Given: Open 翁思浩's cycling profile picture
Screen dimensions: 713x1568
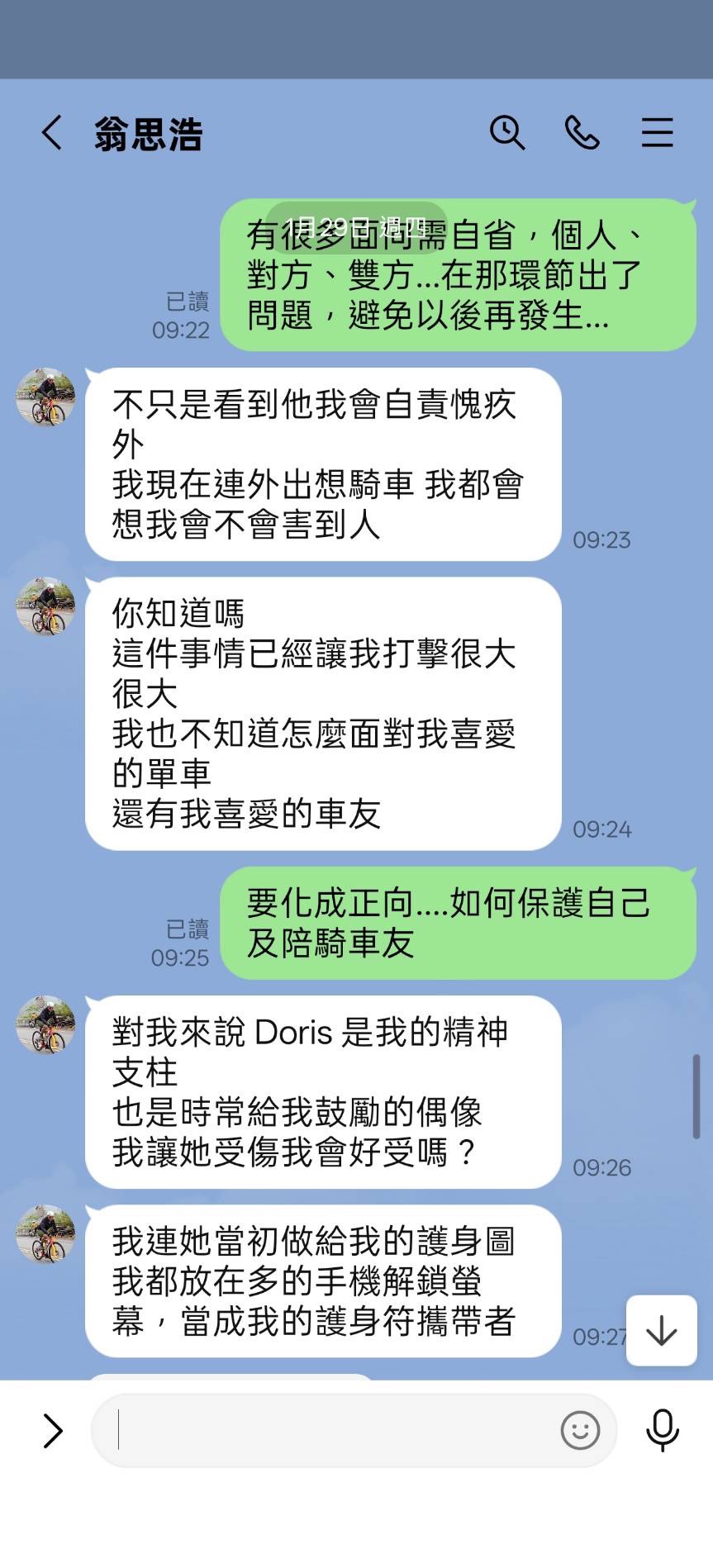Looking at the screenshot, I should [45, 397].
